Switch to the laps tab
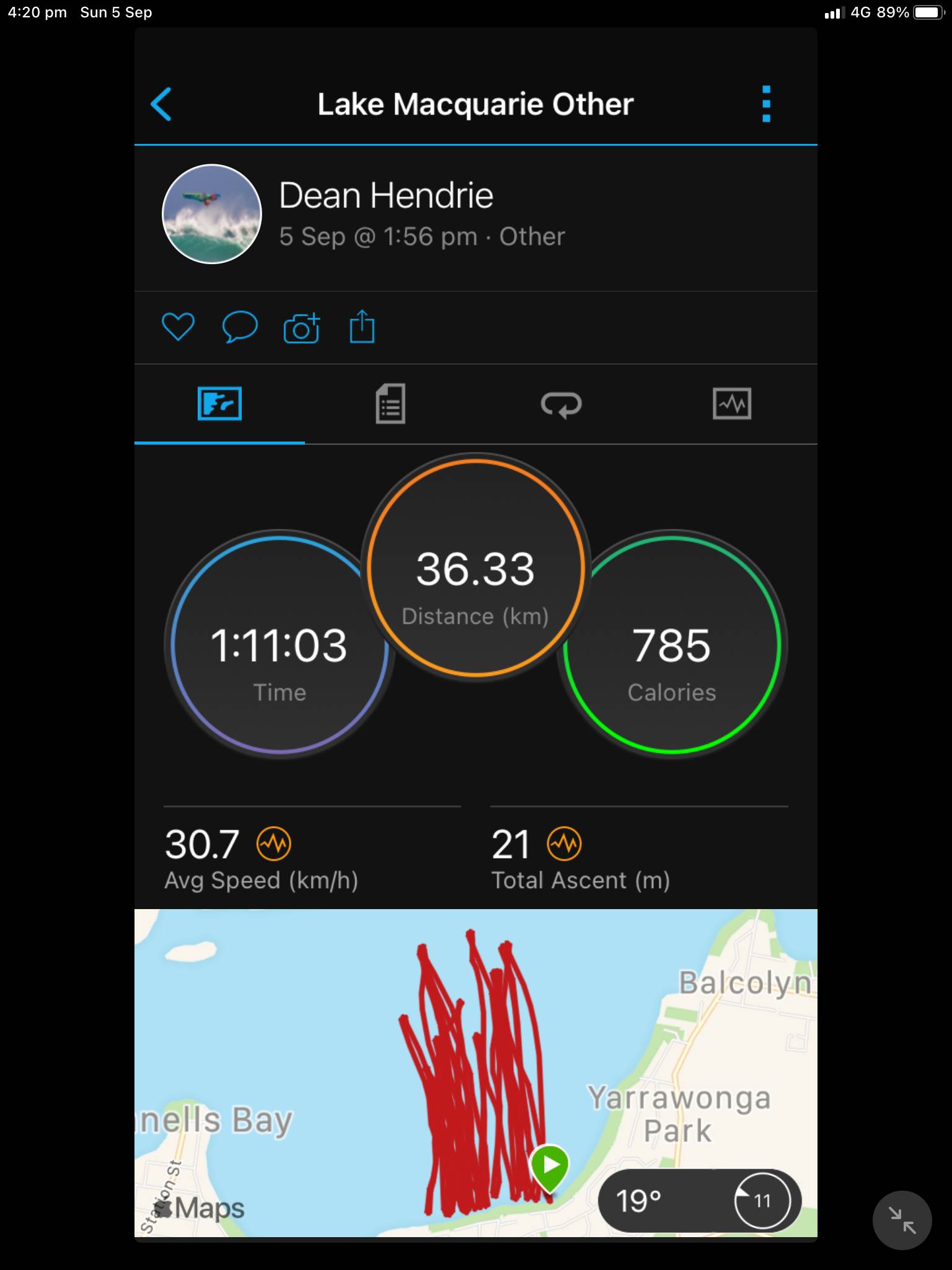The image size is (952, 1270). (561, 404)
